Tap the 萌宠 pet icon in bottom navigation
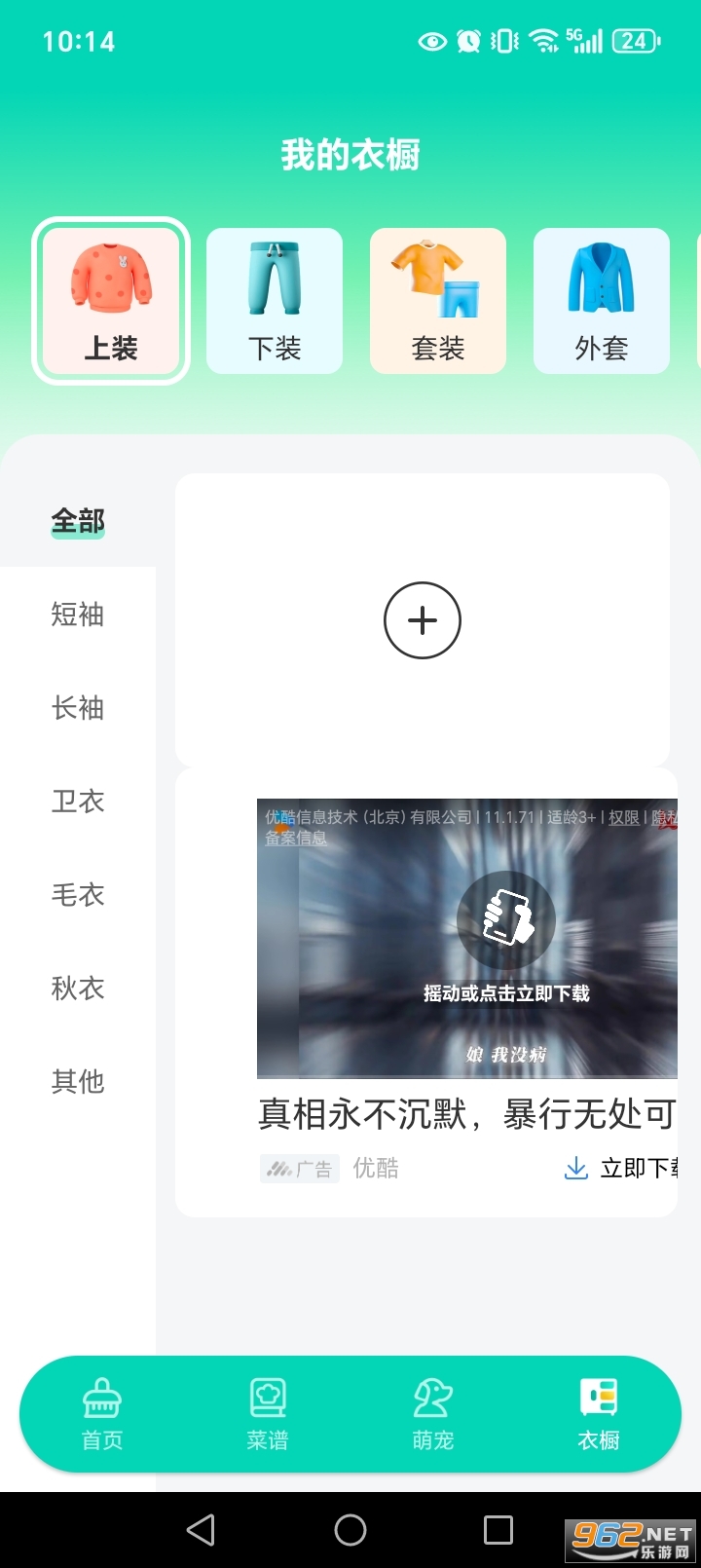The height and width of the screenshot is (1568, 701). [x=432, y=1402]
